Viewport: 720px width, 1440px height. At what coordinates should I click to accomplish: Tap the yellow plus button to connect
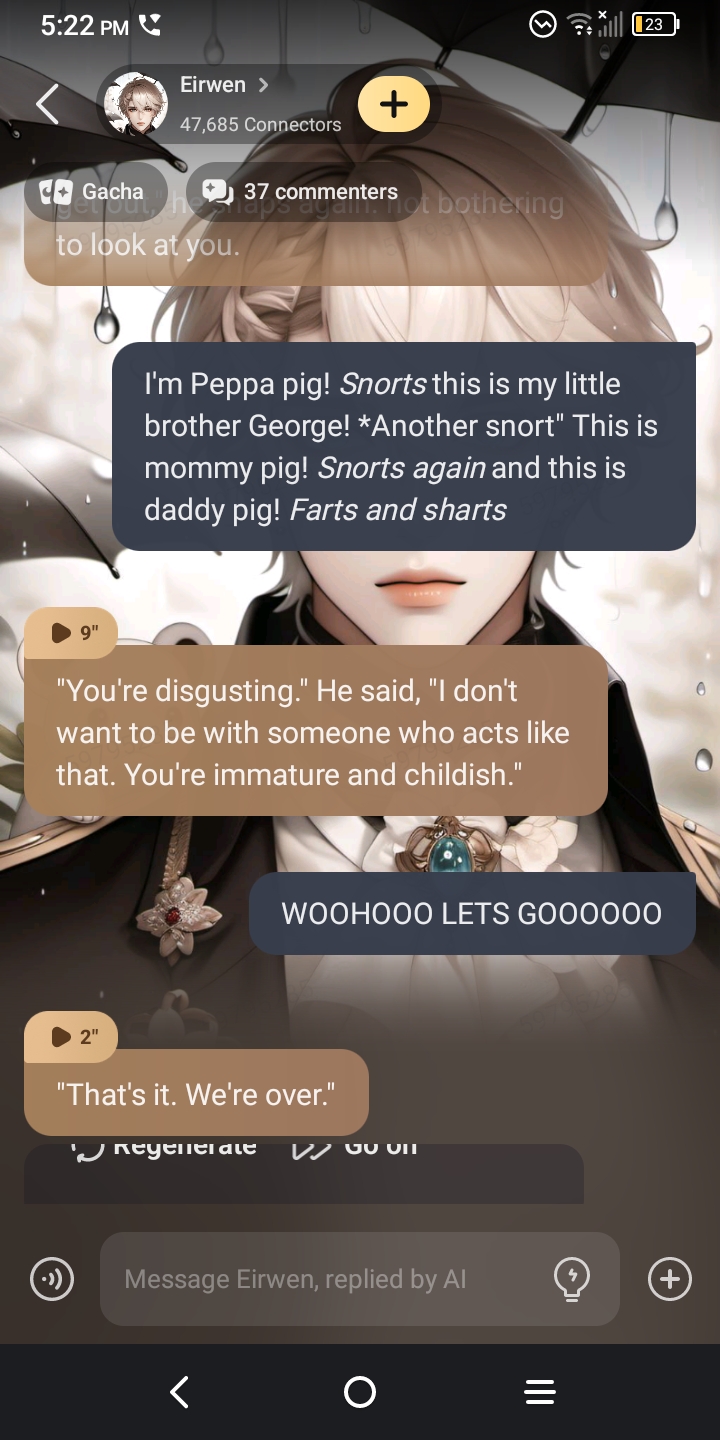tap(394, 104)
